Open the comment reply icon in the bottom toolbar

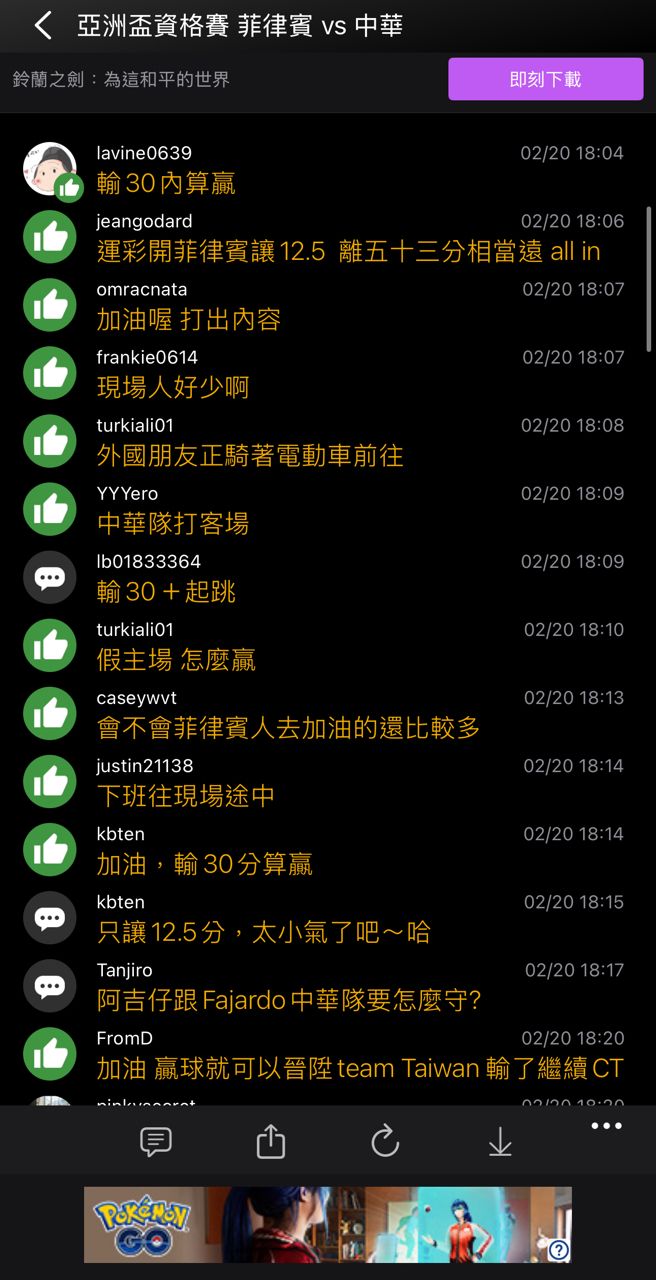pos(156,1141)
